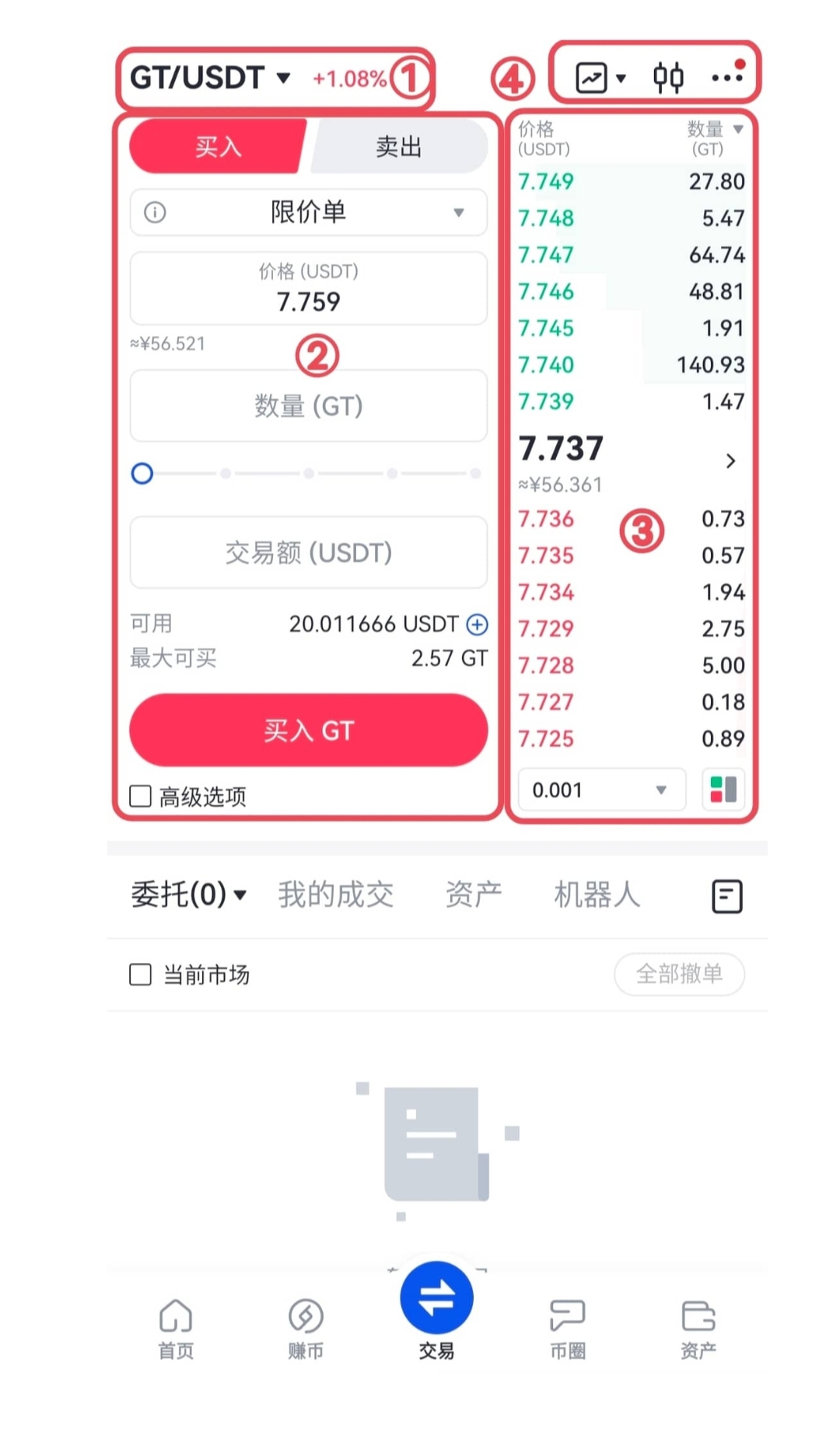840x1429 pixels.
Task: Click the order history panel icon
Action: tap(726, 895)
